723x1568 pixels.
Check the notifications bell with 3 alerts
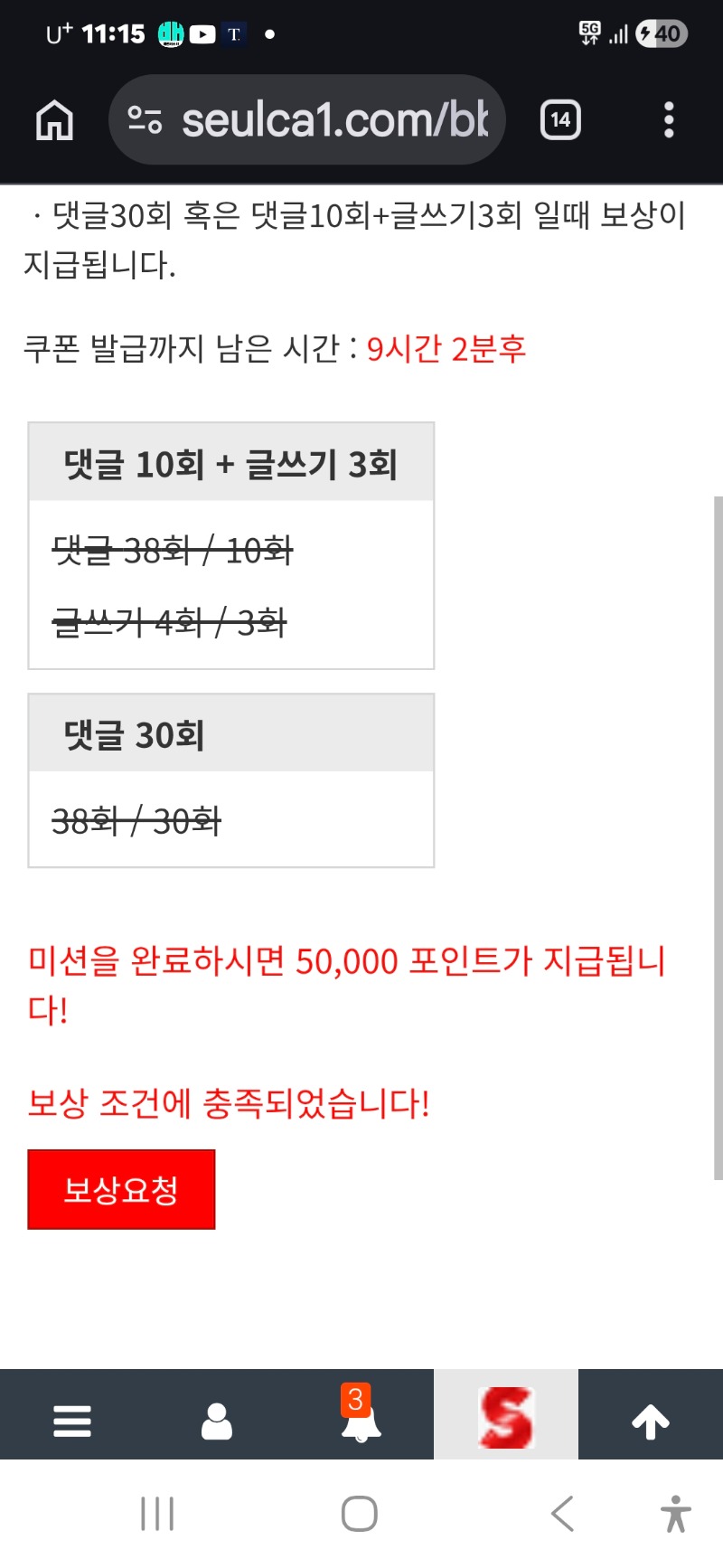[x=360, y=1418]
